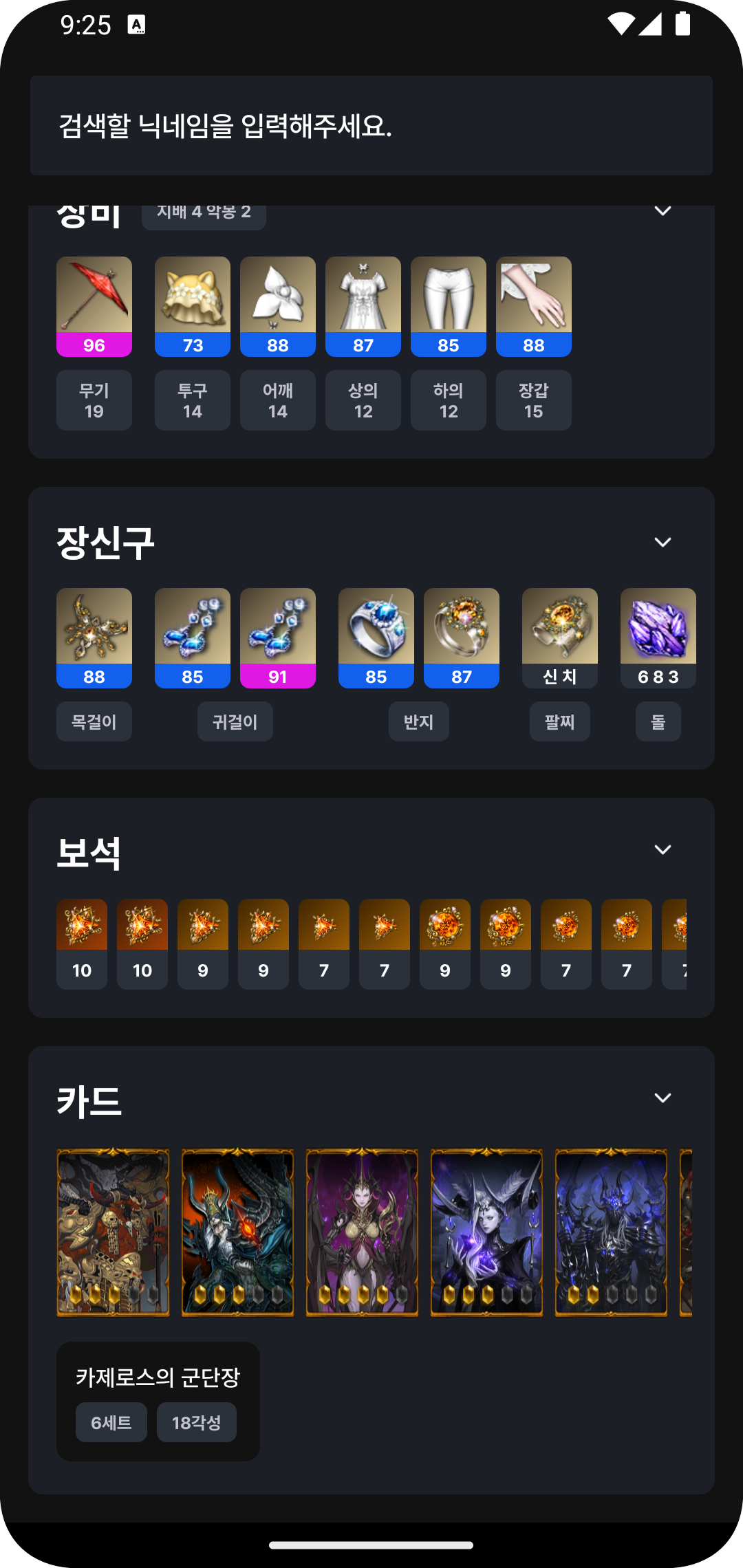Click the 6세트 card set button
This screenshot has width=743, height=1568.
pyautogui.click(x=111, y=1422)
